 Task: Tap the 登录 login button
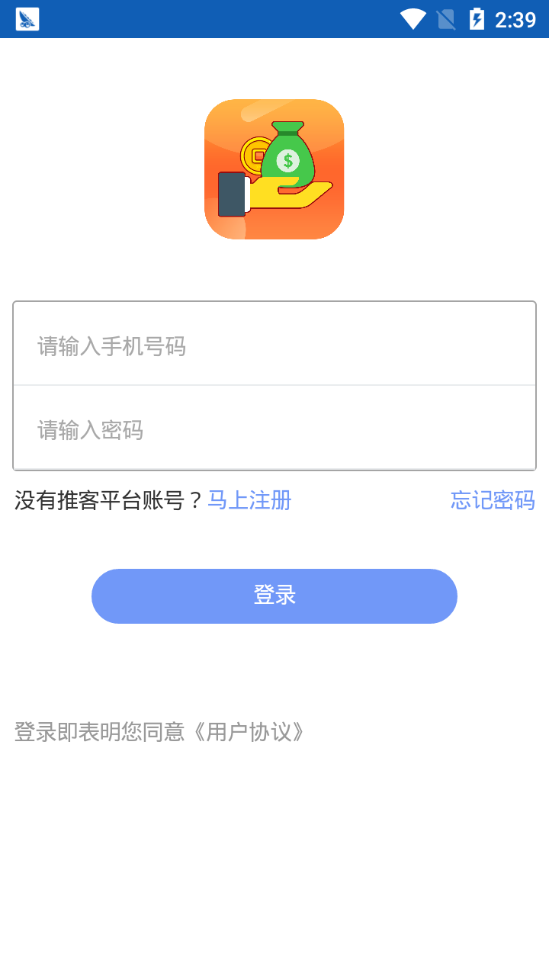point(274,596)
